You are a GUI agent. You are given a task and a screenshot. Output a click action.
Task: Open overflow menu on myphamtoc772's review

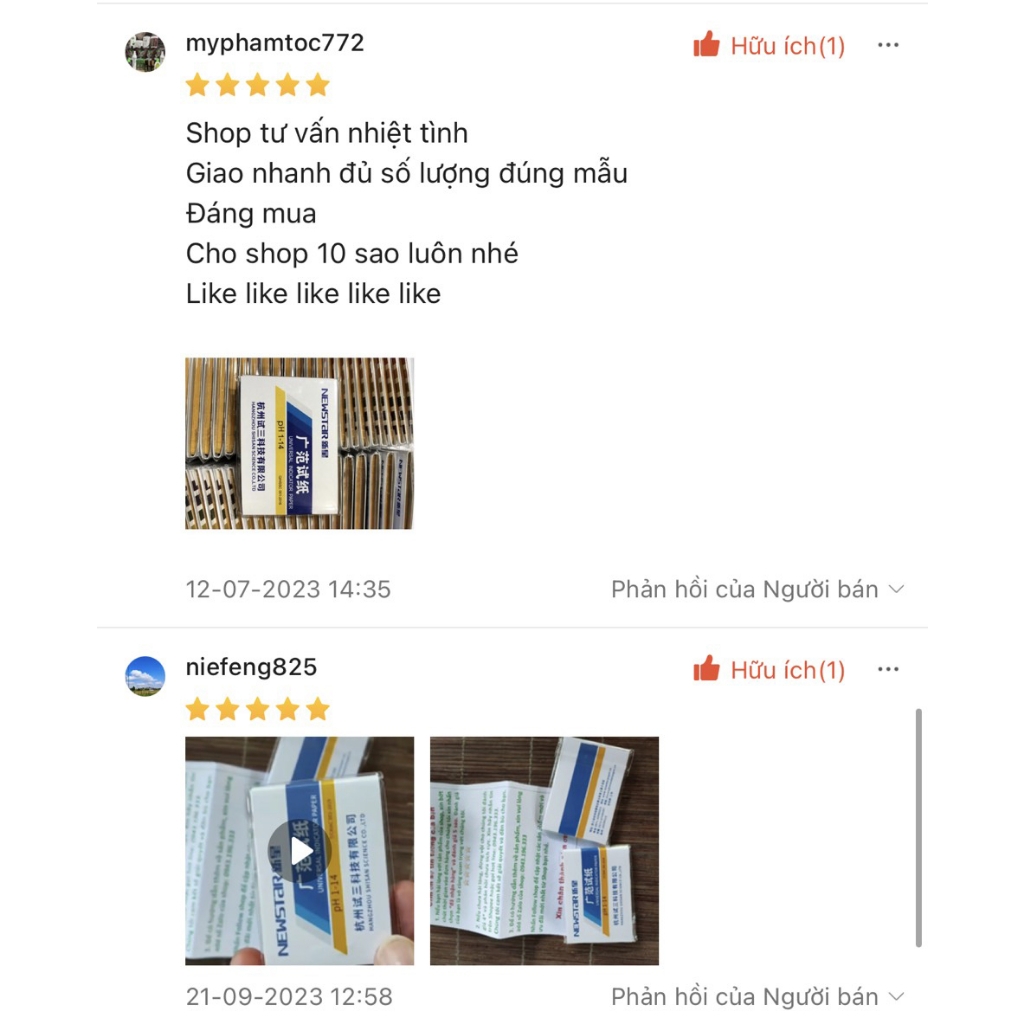coord(888,46)
